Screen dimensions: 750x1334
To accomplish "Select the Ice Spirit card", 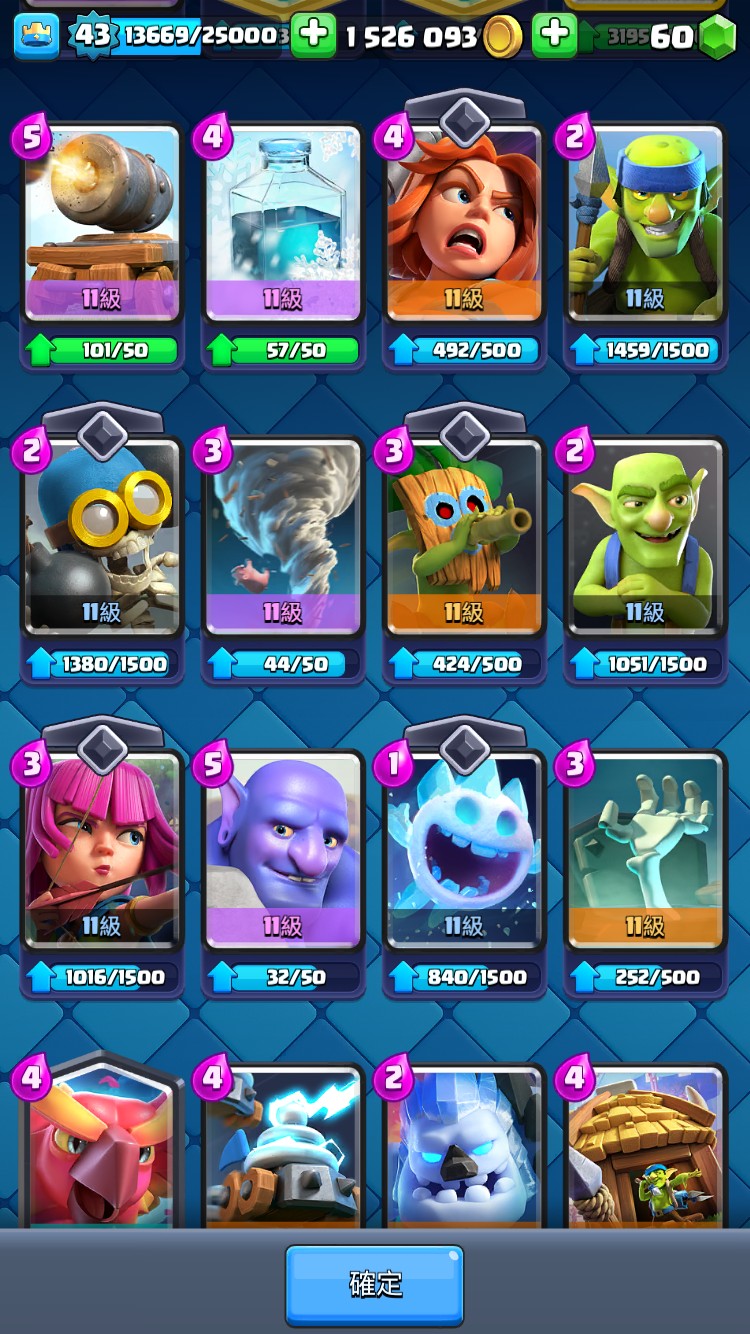I will click(x=464, y=850).
